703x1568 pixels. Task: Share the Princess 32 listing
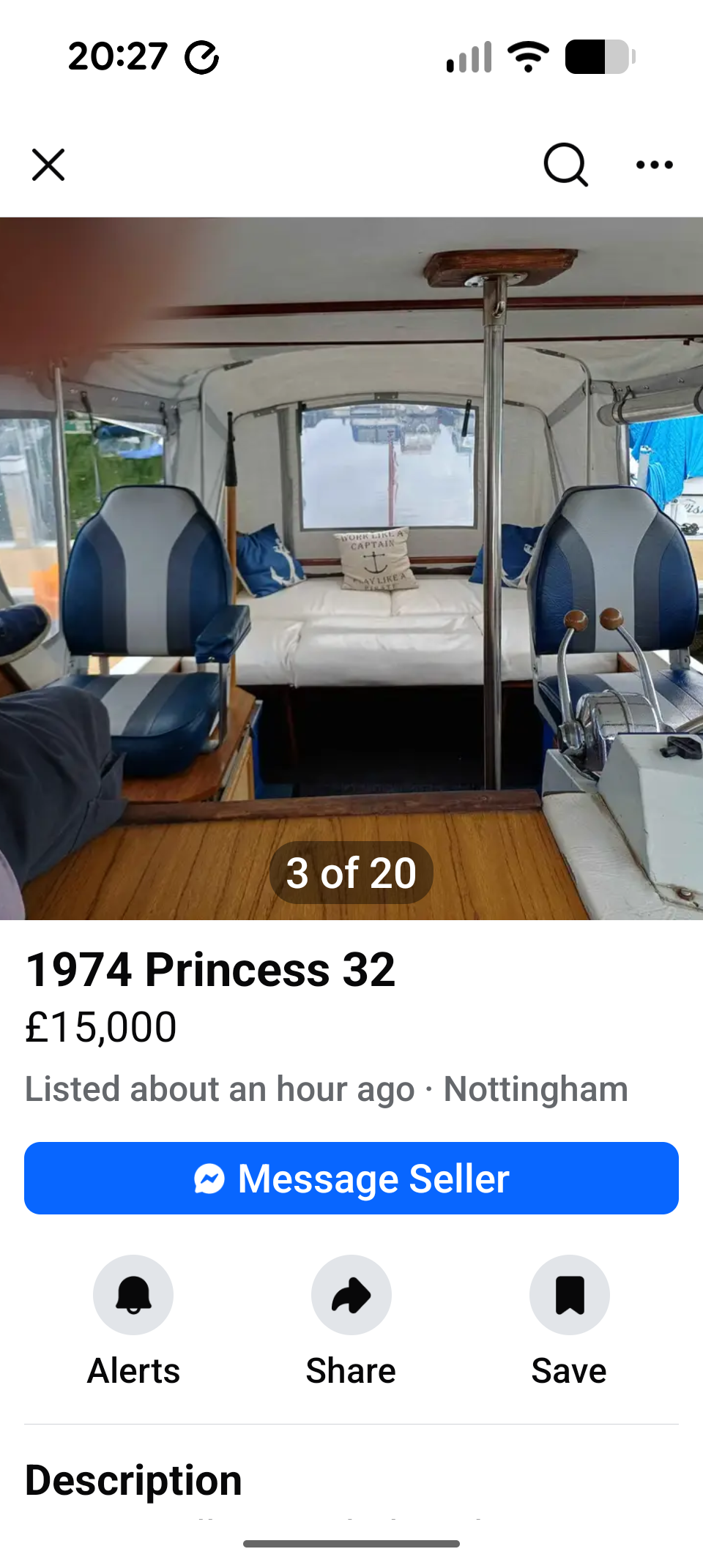click(351, 1295)
